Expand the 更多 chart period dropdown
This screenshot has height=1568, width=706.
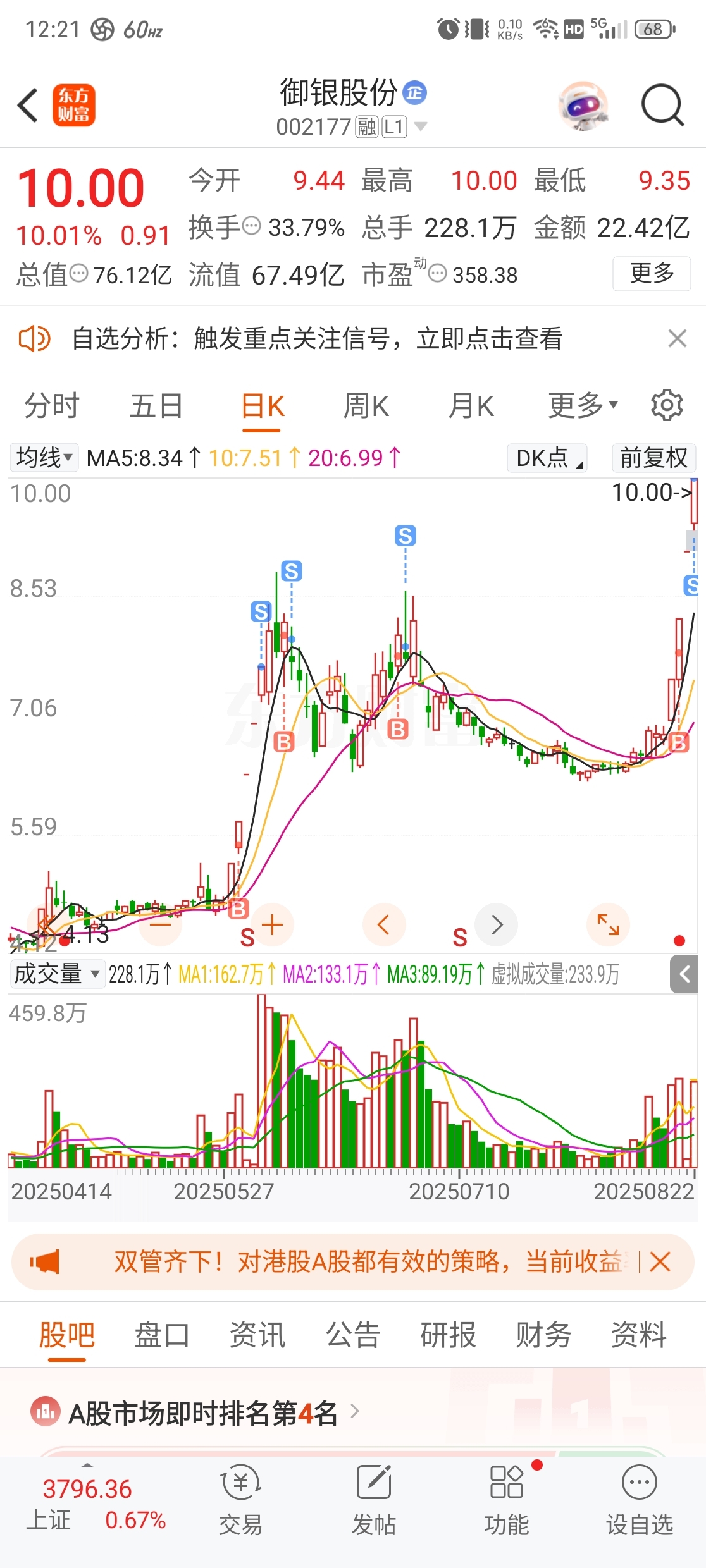coord(583,405)
